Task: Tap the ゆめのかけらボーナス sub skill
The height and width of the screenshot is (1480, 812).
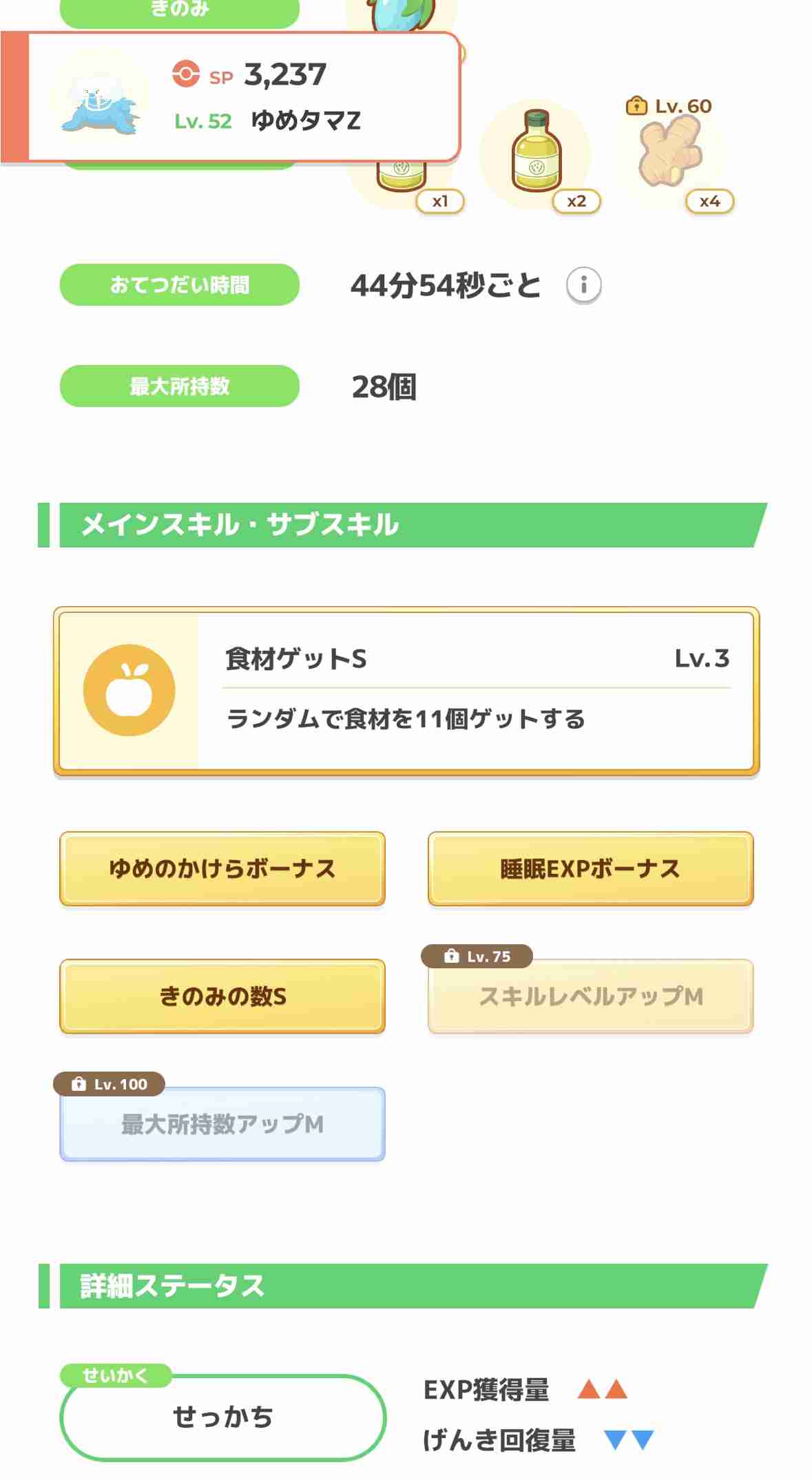Action: (x=222, y=868)
